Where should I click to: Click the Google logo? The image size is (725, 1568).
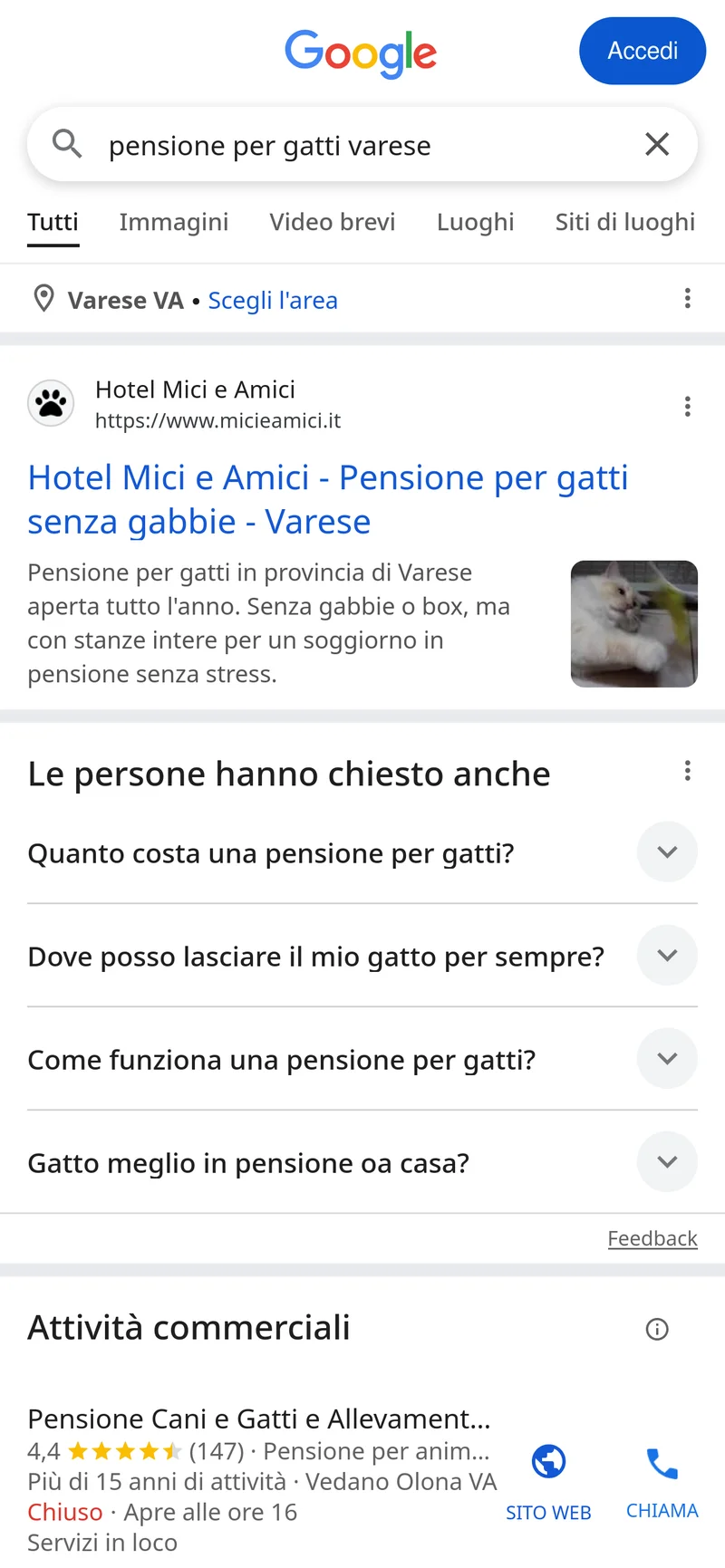click(x=361, y=52)
